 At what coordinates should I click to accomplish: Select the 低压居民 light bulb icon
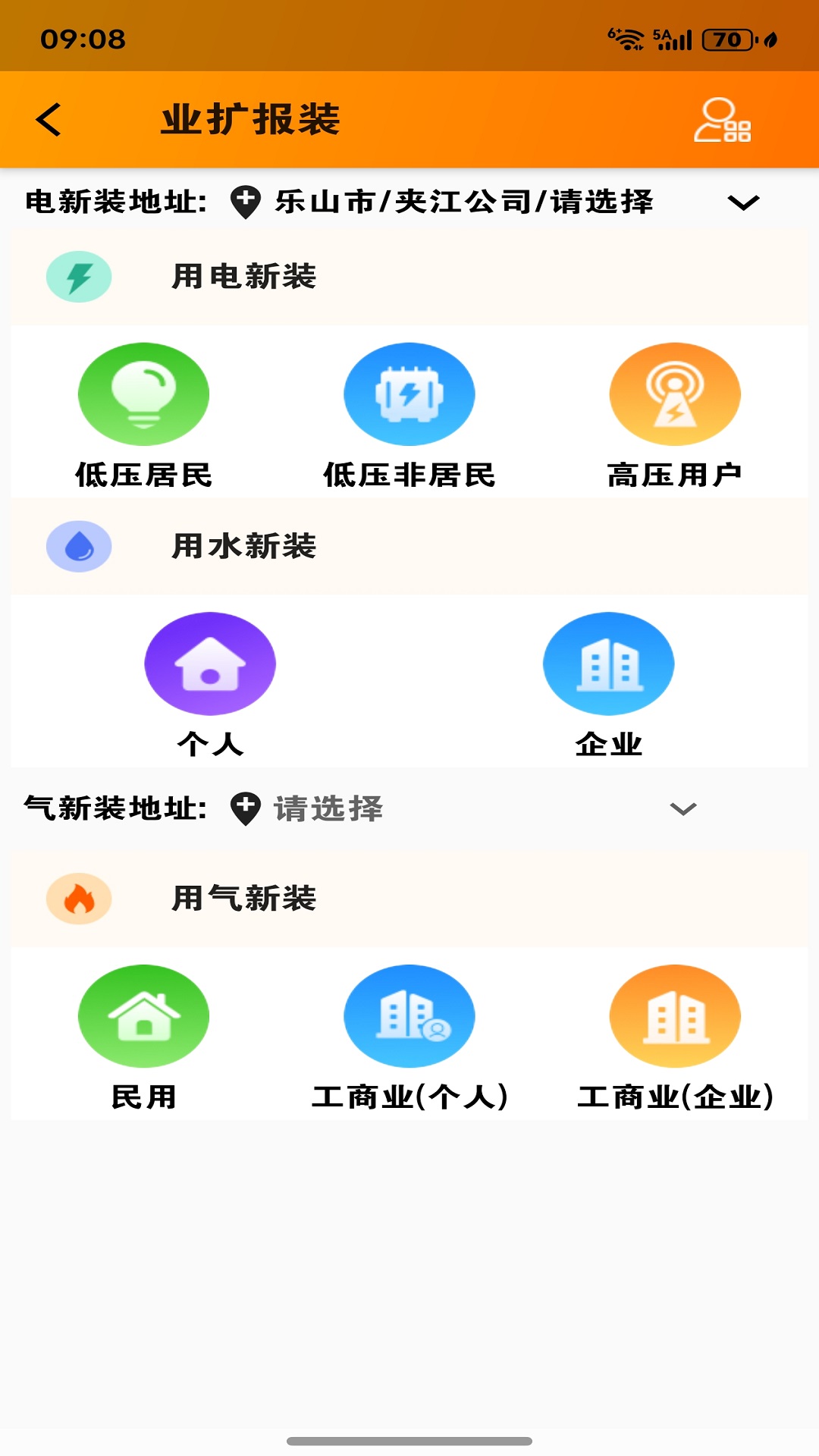click(x=143, y=394)
